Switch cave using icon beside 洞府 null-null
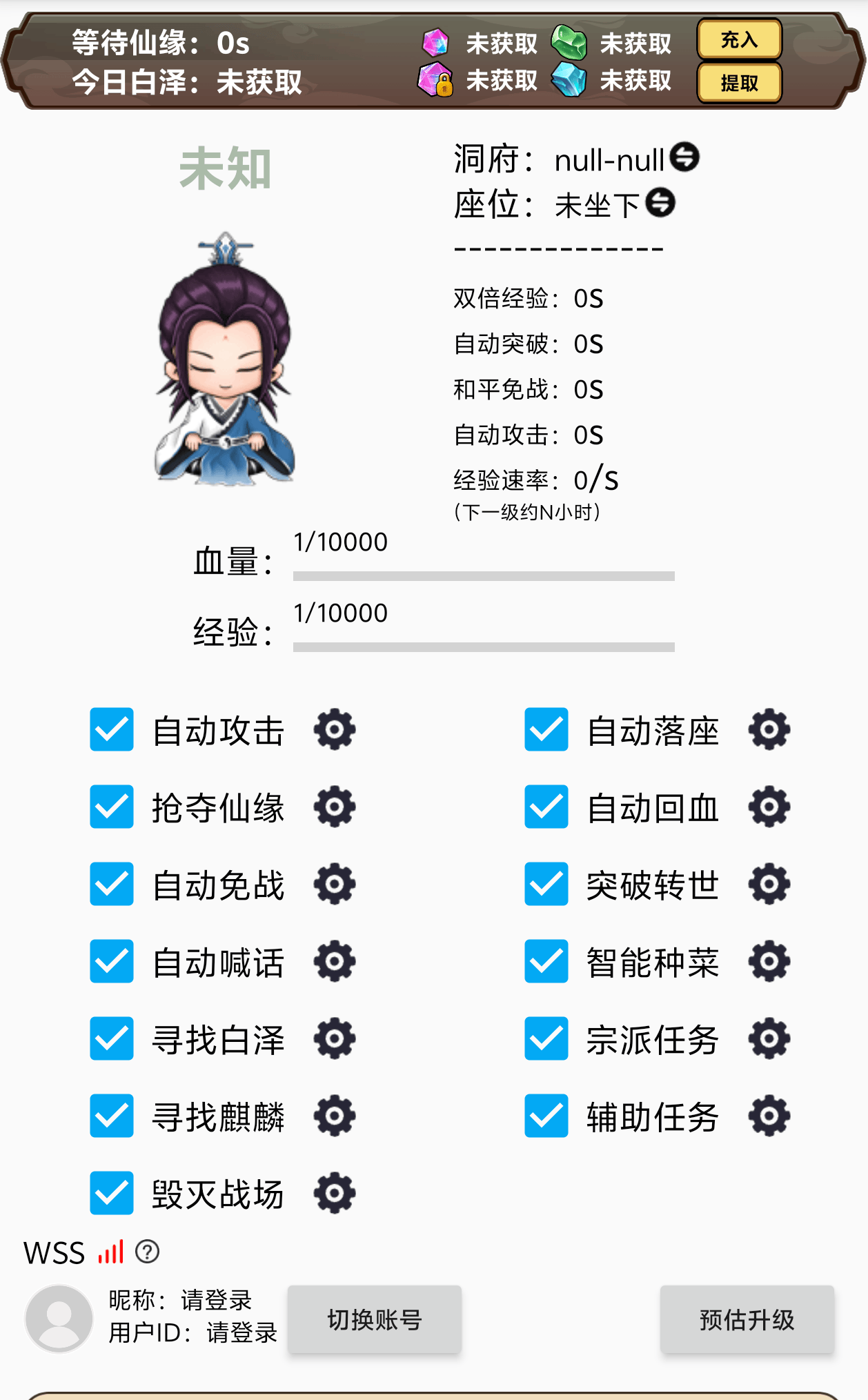 684,157
